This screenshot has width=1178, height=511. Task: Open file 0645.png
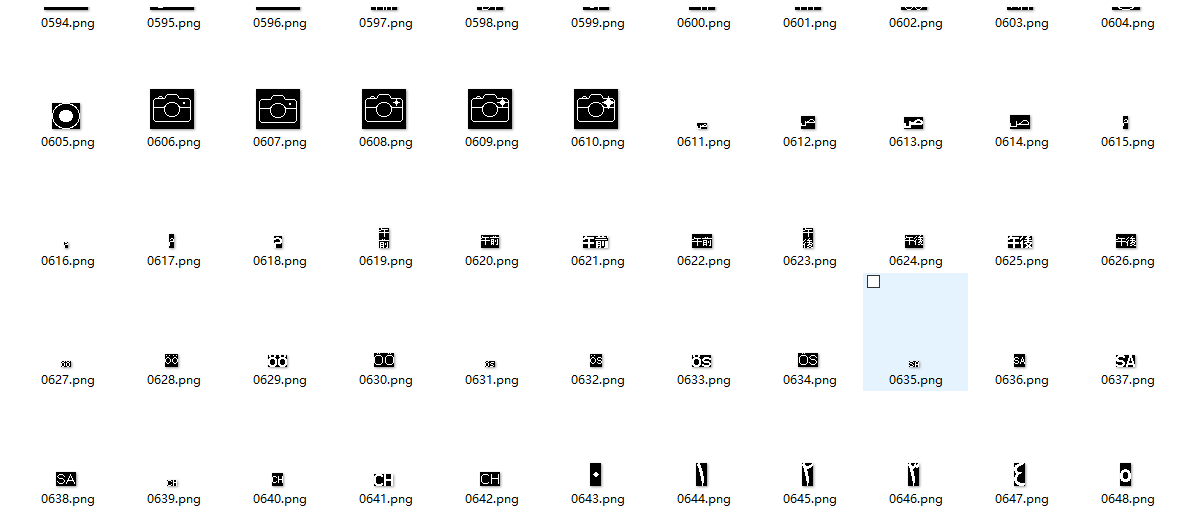[808, 474]
